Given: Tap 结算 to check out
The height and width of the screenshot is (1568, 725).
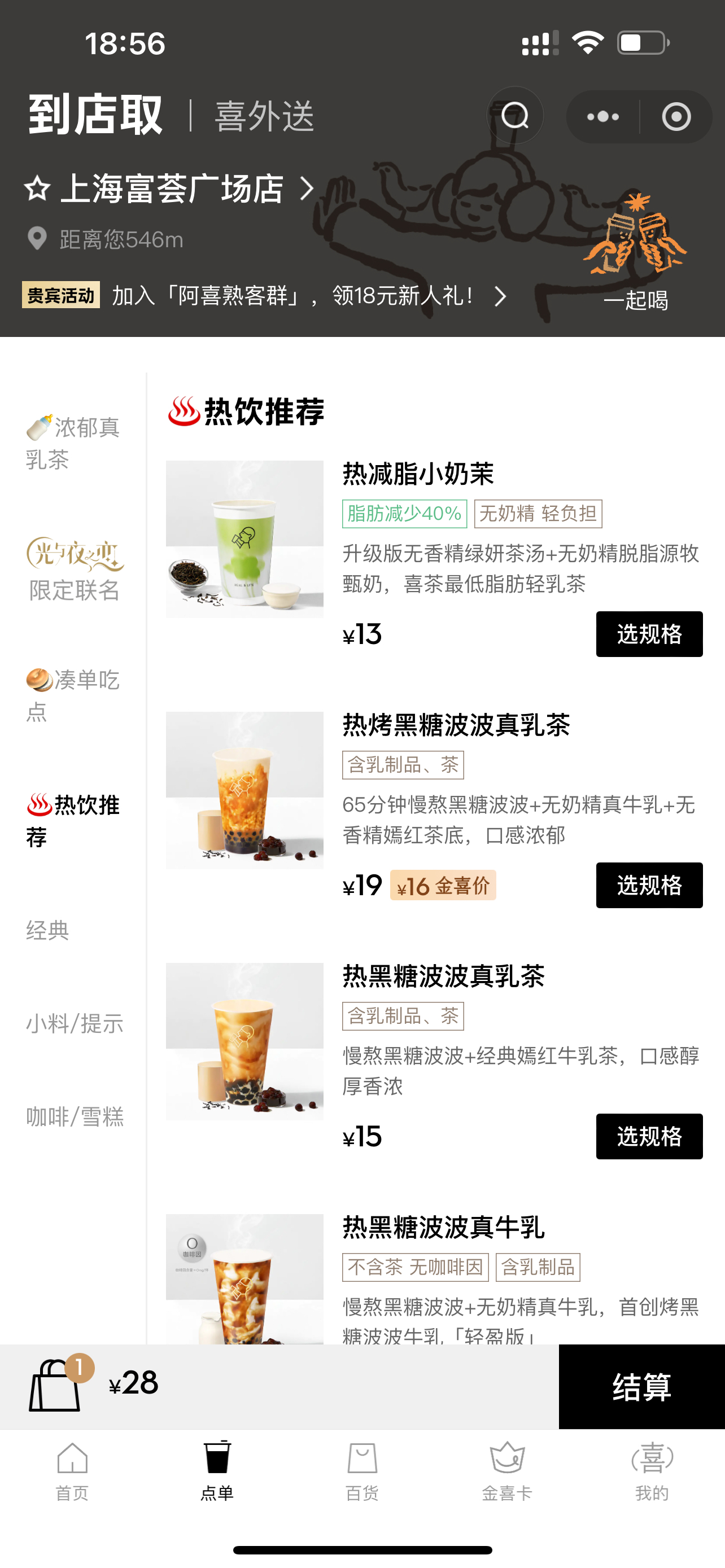Looking at the screenshot, I should pyautogui.click(x=641, y=1387).
